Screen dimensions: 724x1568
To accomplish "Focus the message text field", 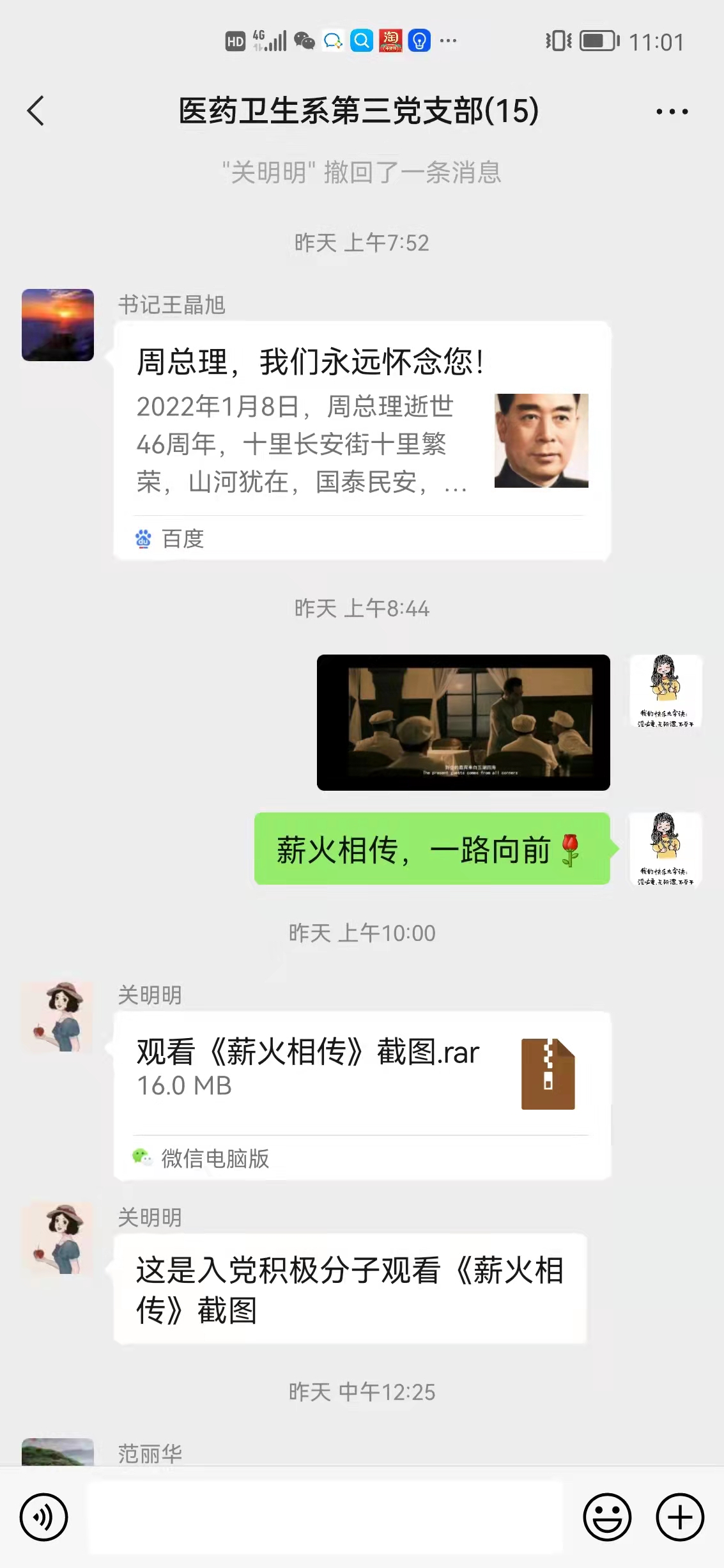I will tap(325, 1517).
